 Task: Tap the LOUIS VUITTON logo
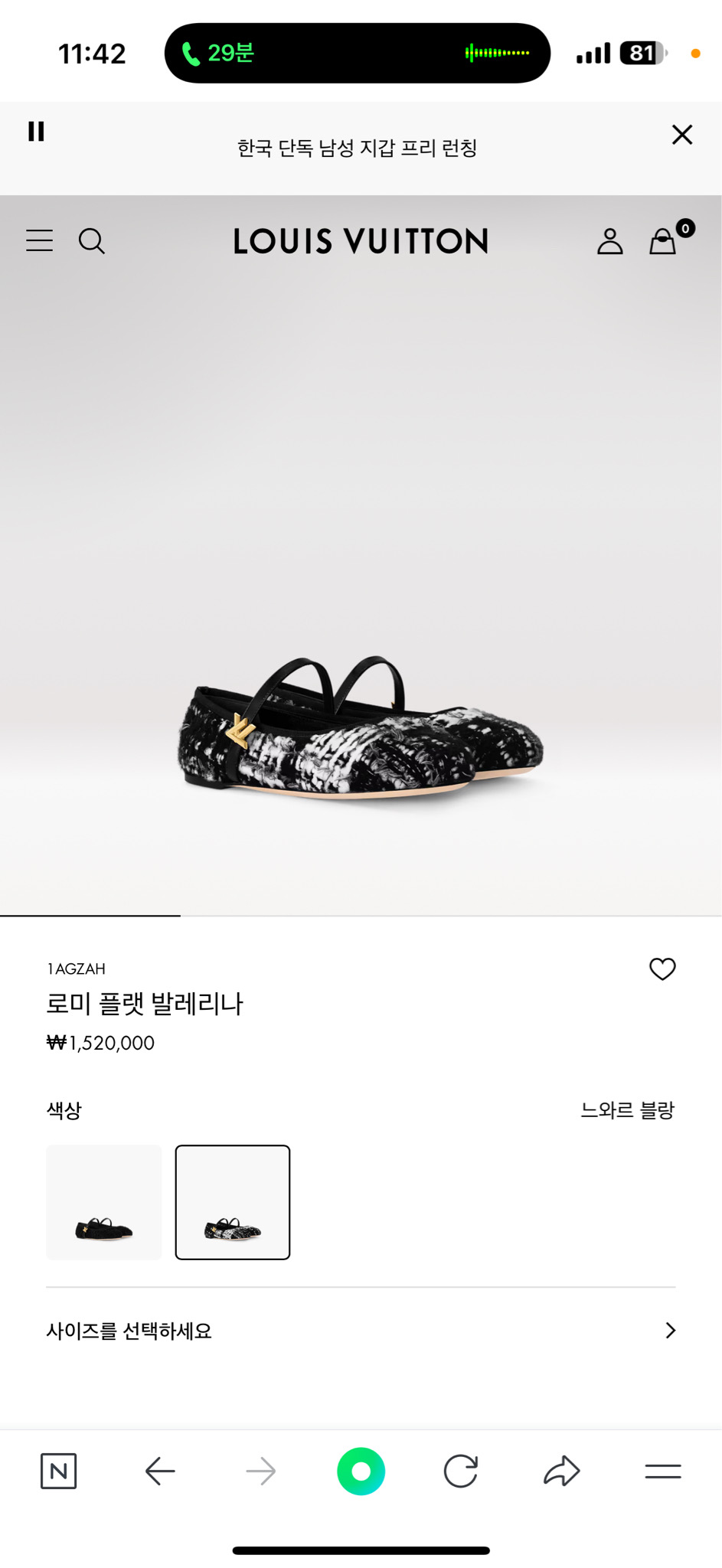(x=361, y=241)
